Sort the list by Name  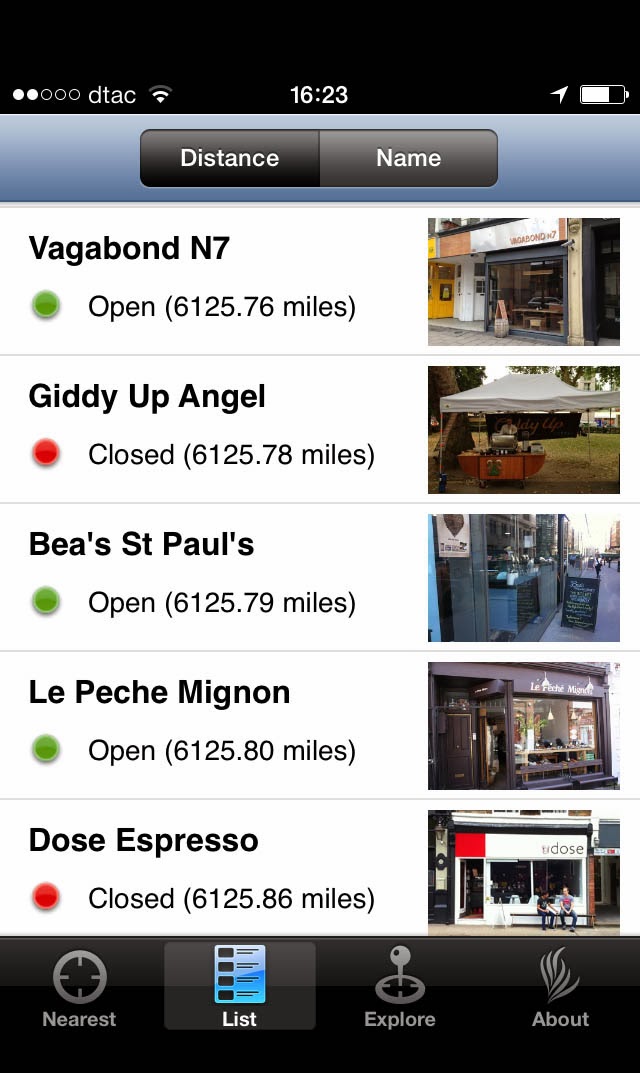[x=408, y=158]
